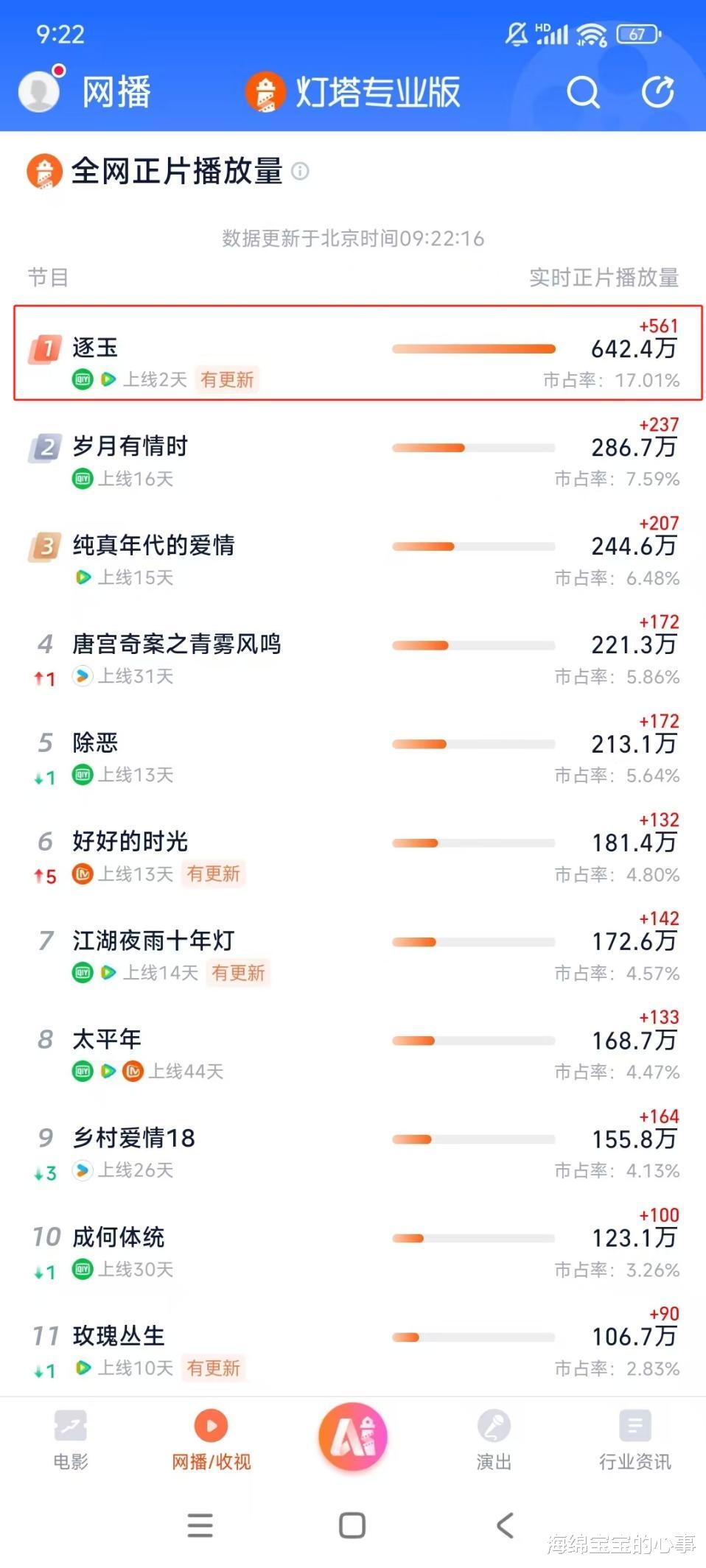Tap the refresh/share arrow icon in the top bar

658,92
